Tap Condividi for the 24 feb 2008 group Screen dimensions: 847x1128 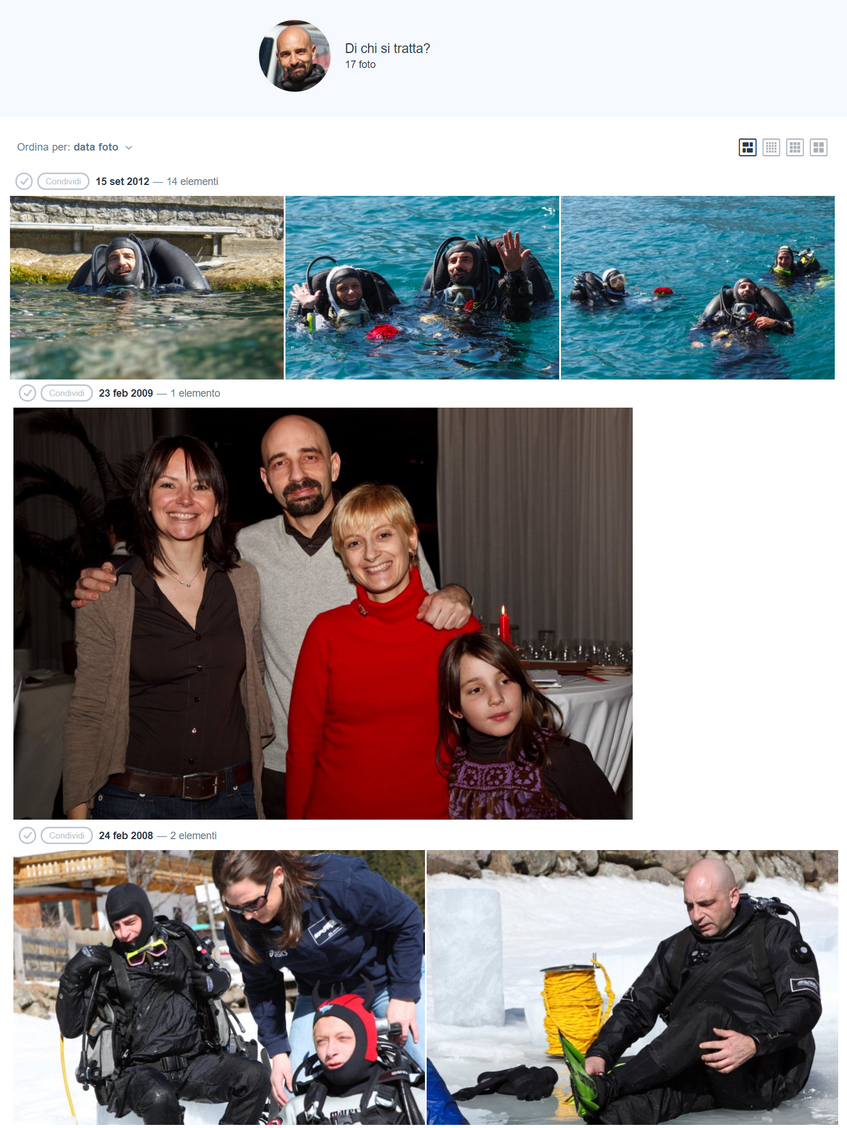click(66, 835)
